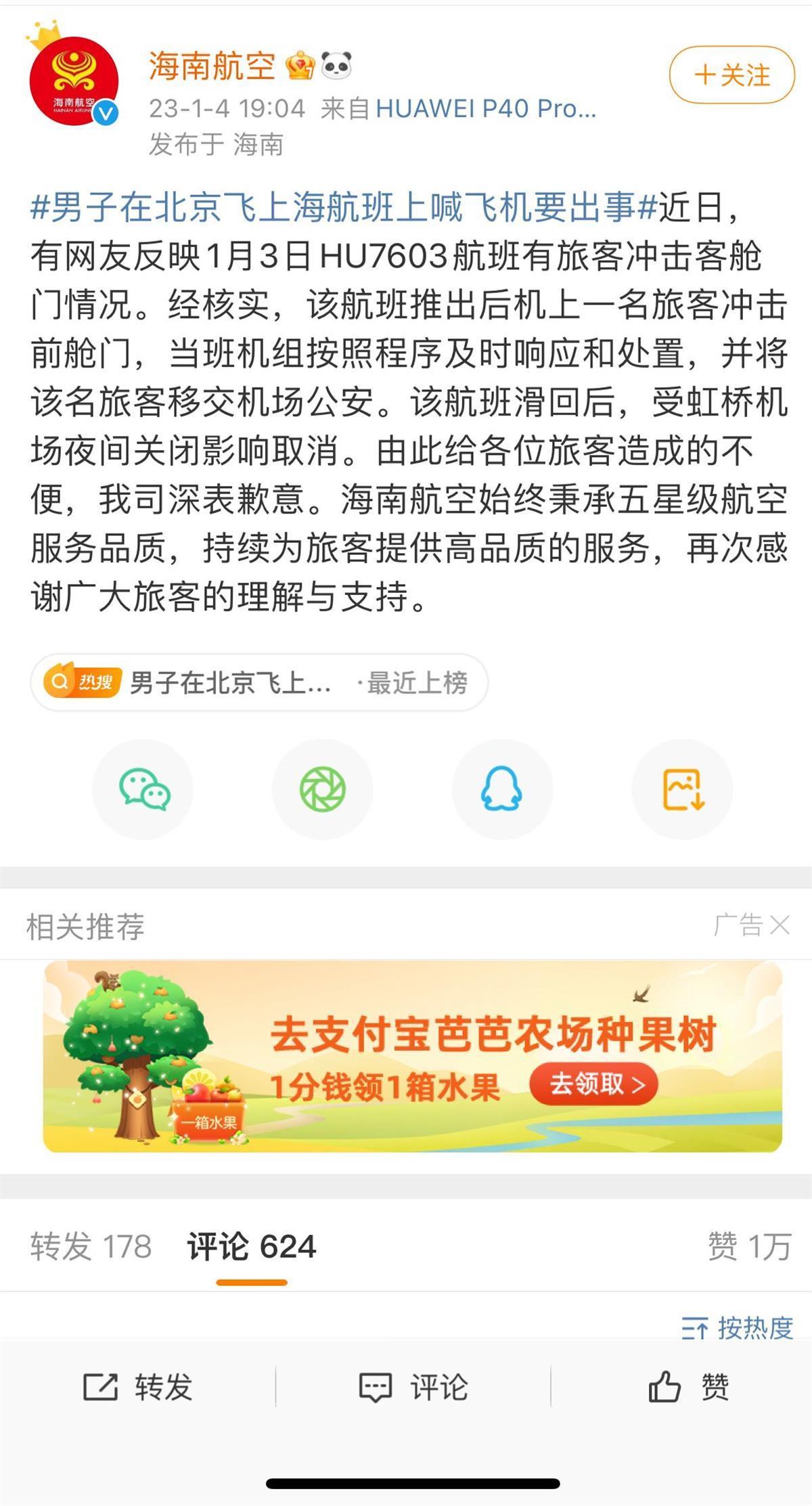This screenshot has width=812, height=1506.
Task: Sort comments 按热度
Action: click(x=737, y=1328)
